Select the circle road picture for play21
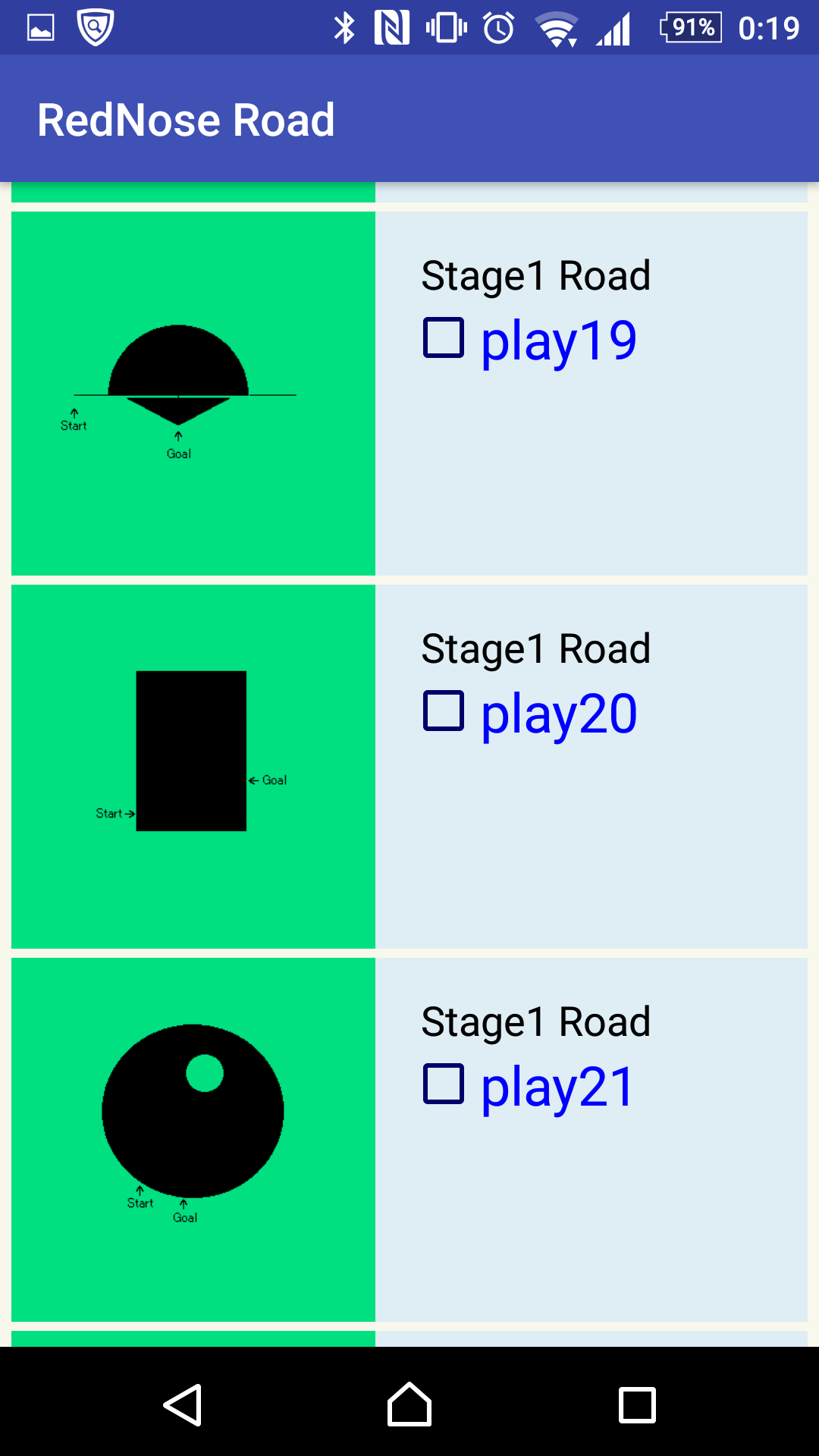The width and height of the screenshot is (819, 1456). pyautogui.click(x=193, y=1140)
